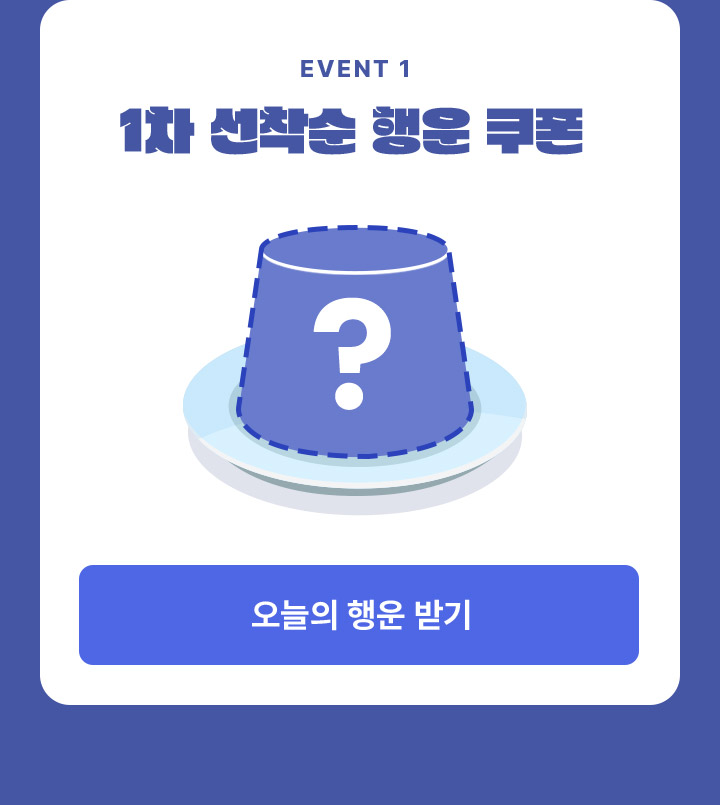Tap the hidden gift cloche illustration

pos(358,340)
